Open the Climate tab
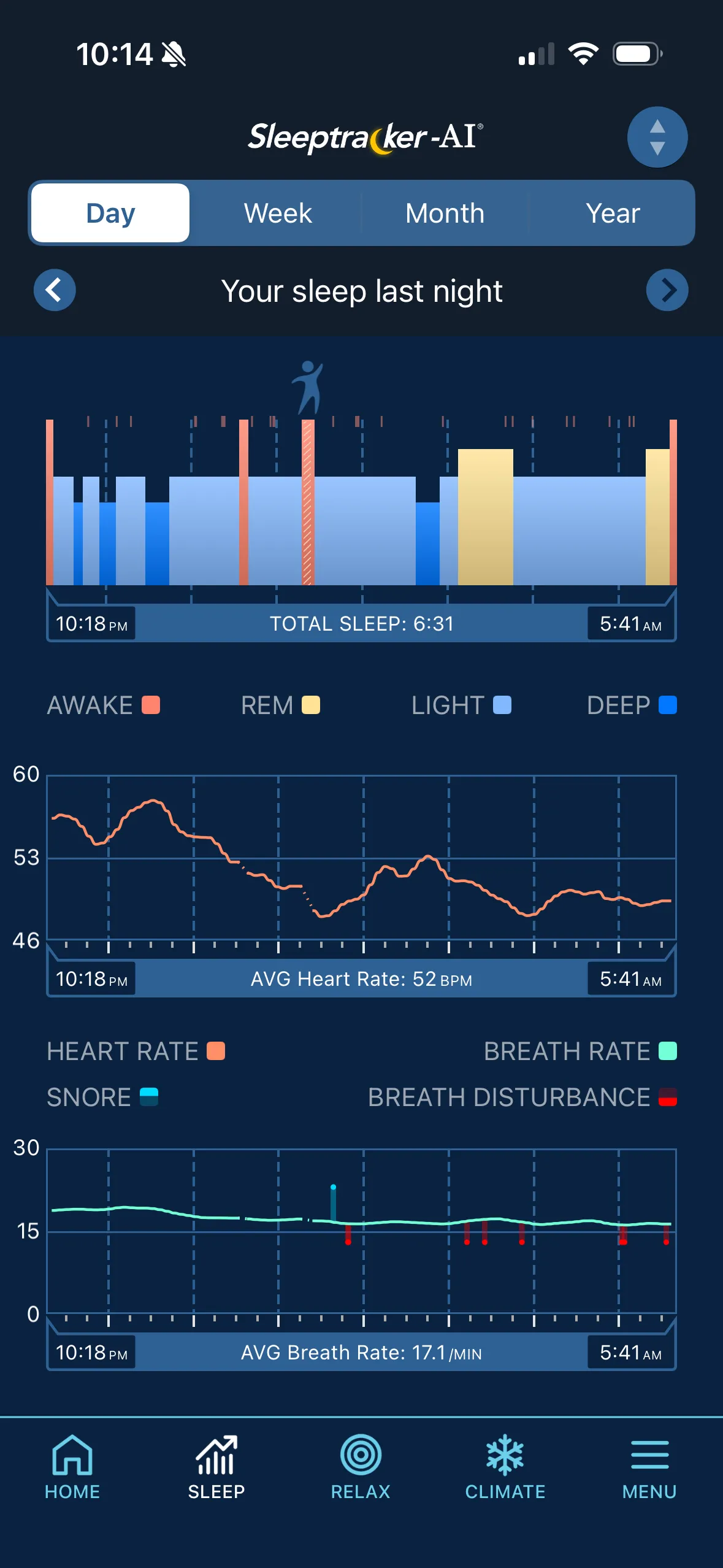Screen dimensions: 723x1568 tap(505, 1467)
